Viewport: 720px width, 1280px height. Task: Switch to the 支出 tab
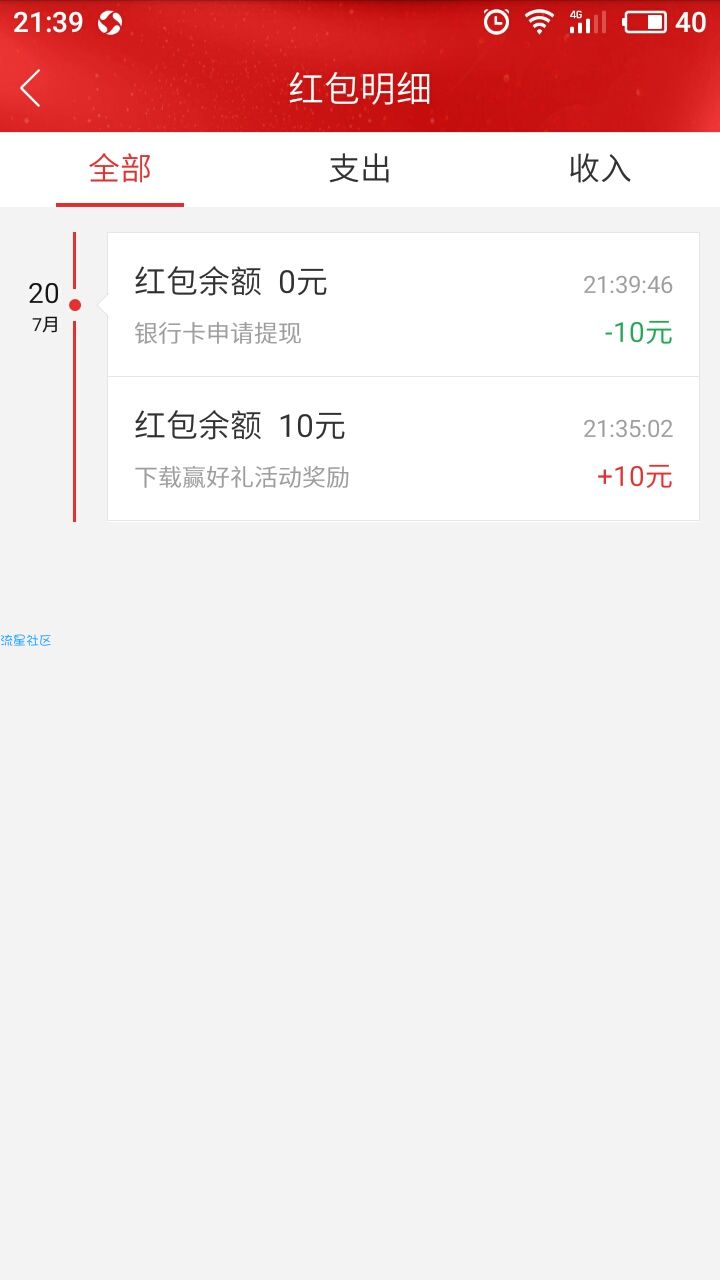[x=360, y=169]
